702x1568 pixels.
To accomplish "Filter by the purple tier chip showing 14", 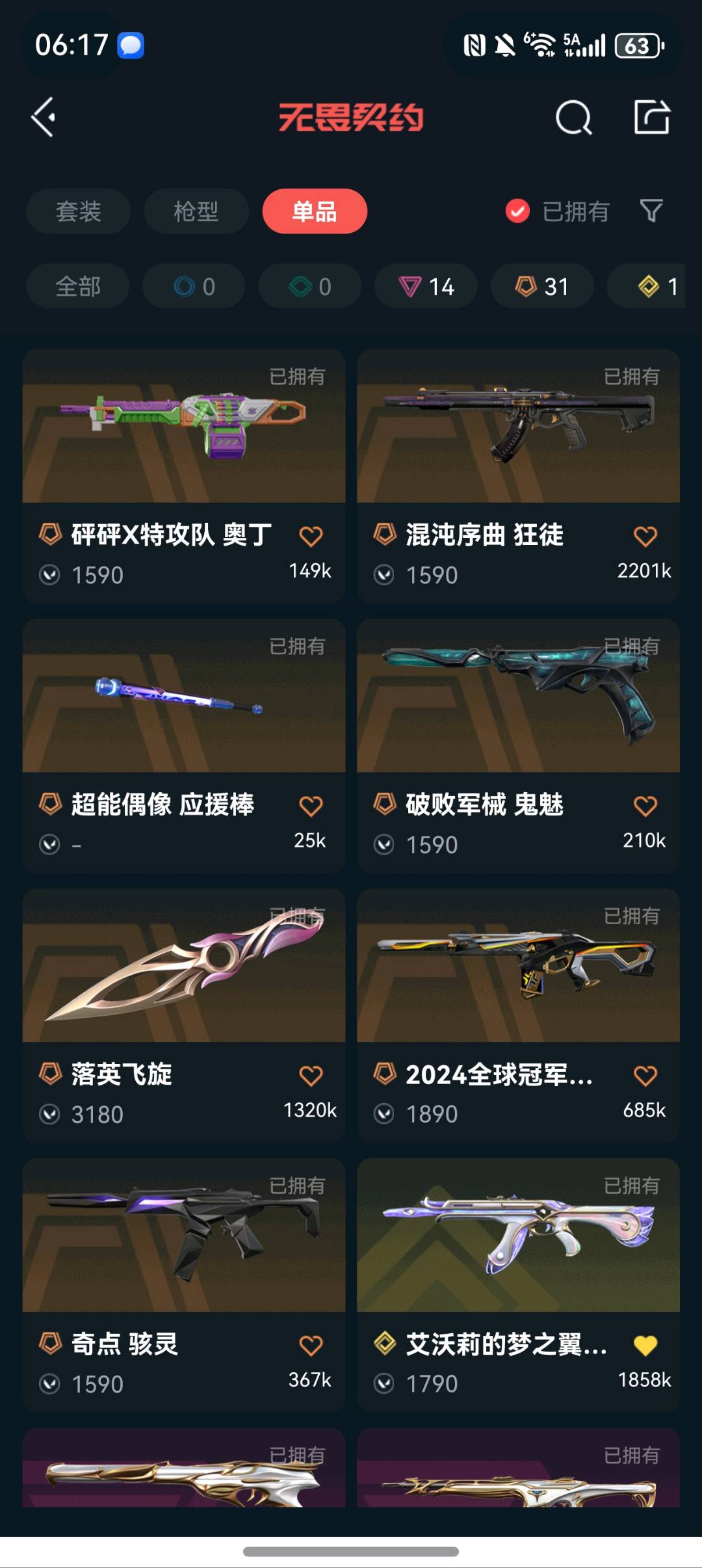I will pyautogui.click(x=426, y=286).
